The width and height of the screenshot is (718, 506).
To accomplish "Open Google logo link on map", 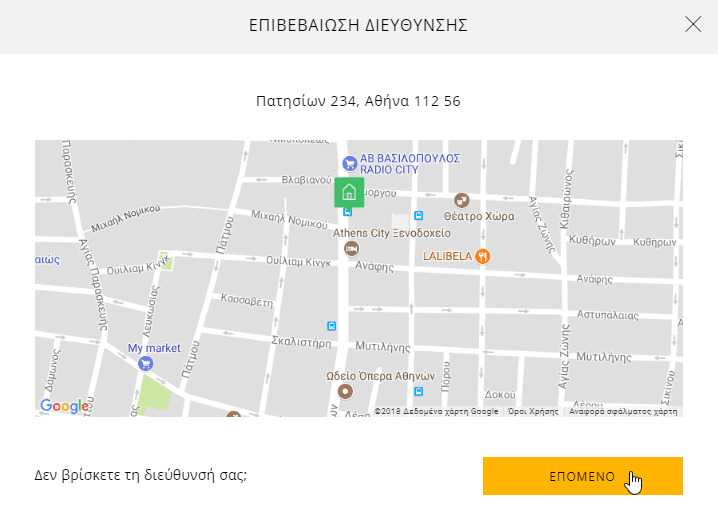I will click(x=64, y=406).
